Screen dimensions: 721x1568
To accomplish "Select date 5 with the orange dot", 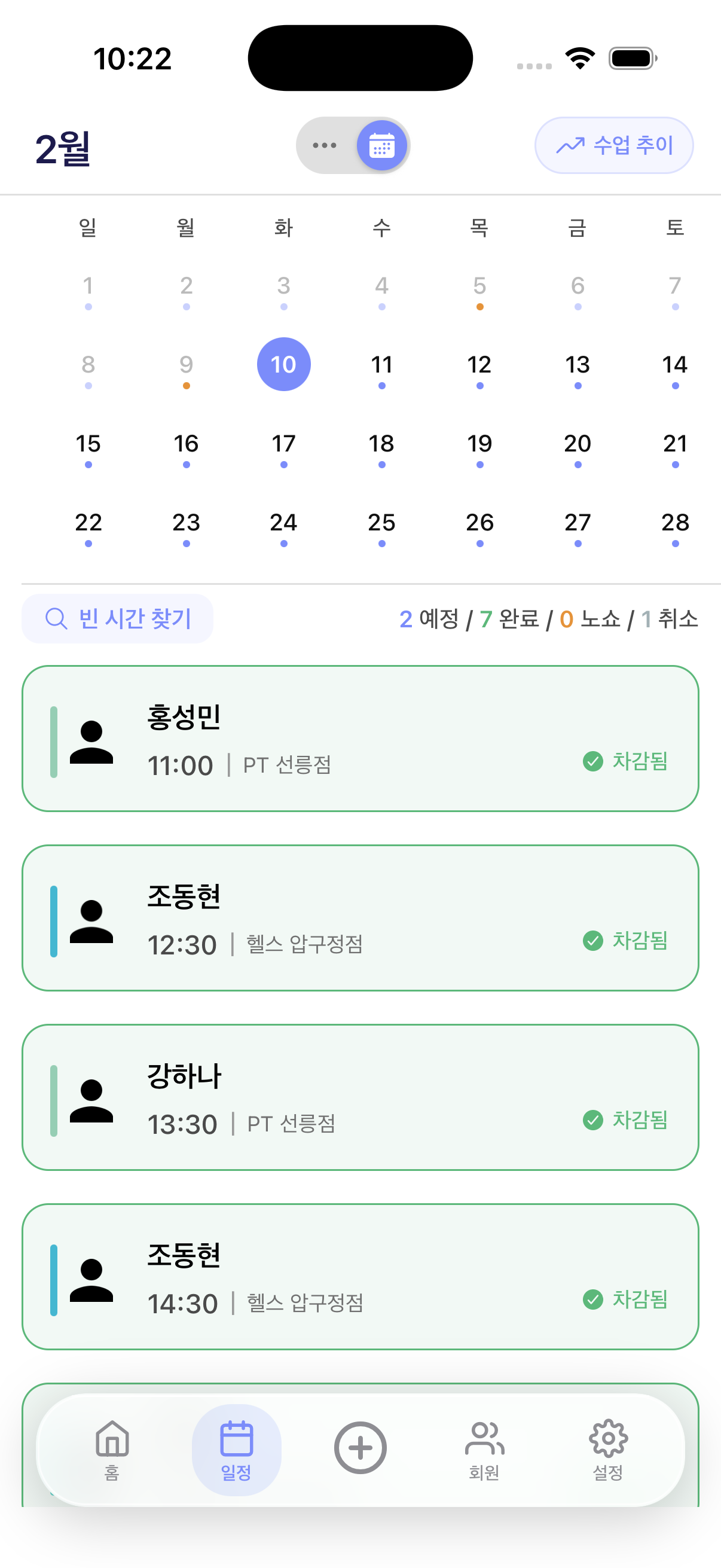I will pyautogui.click(x=479, y=286).
